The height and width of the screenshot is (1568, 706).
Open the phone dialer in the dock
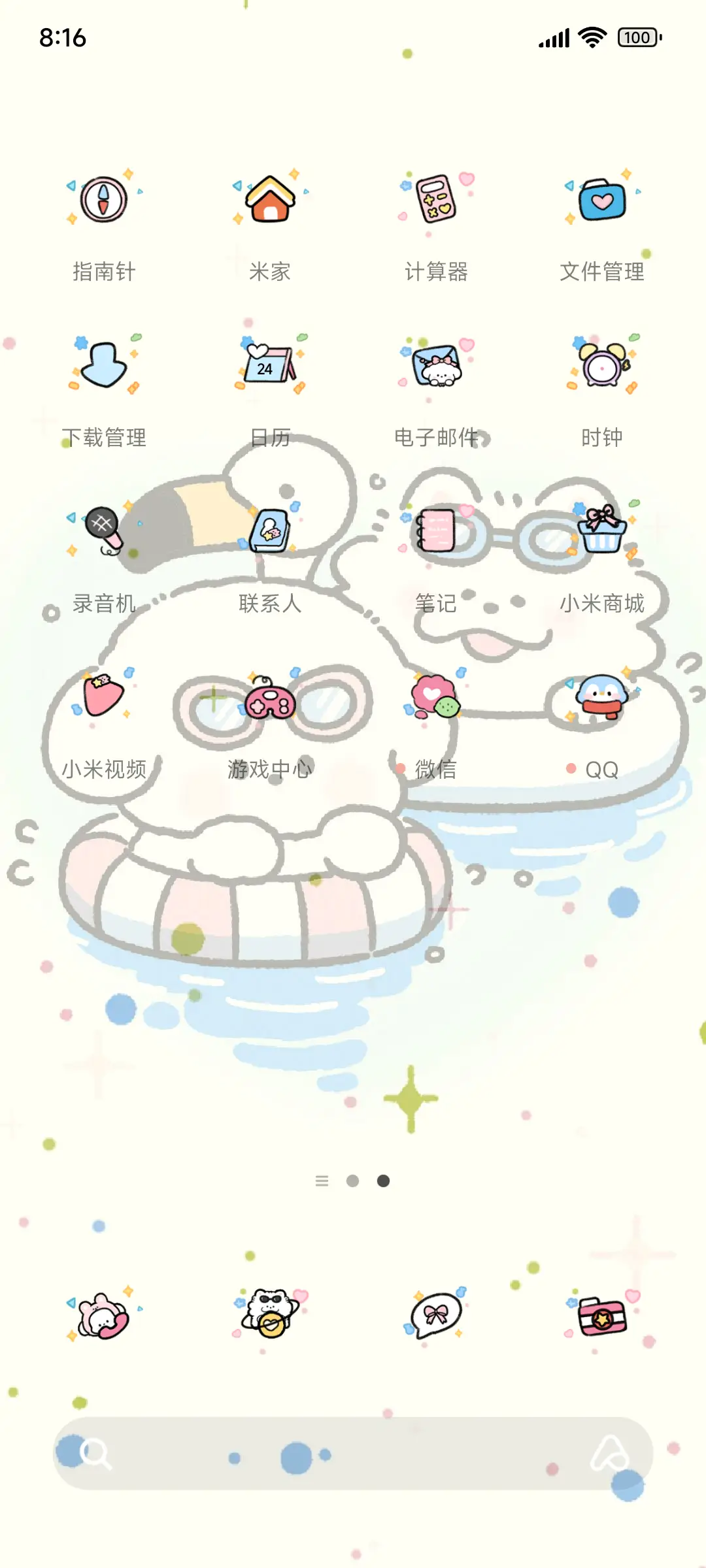click(103, 1316)
